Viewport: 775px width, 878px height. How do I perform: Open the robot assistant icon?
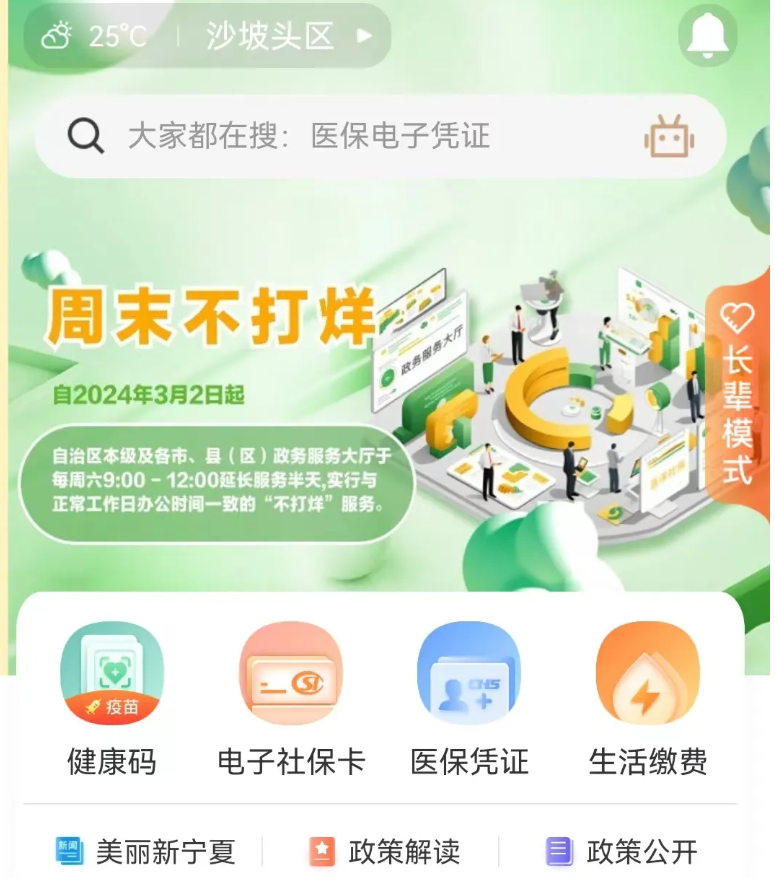pos(669,136)
